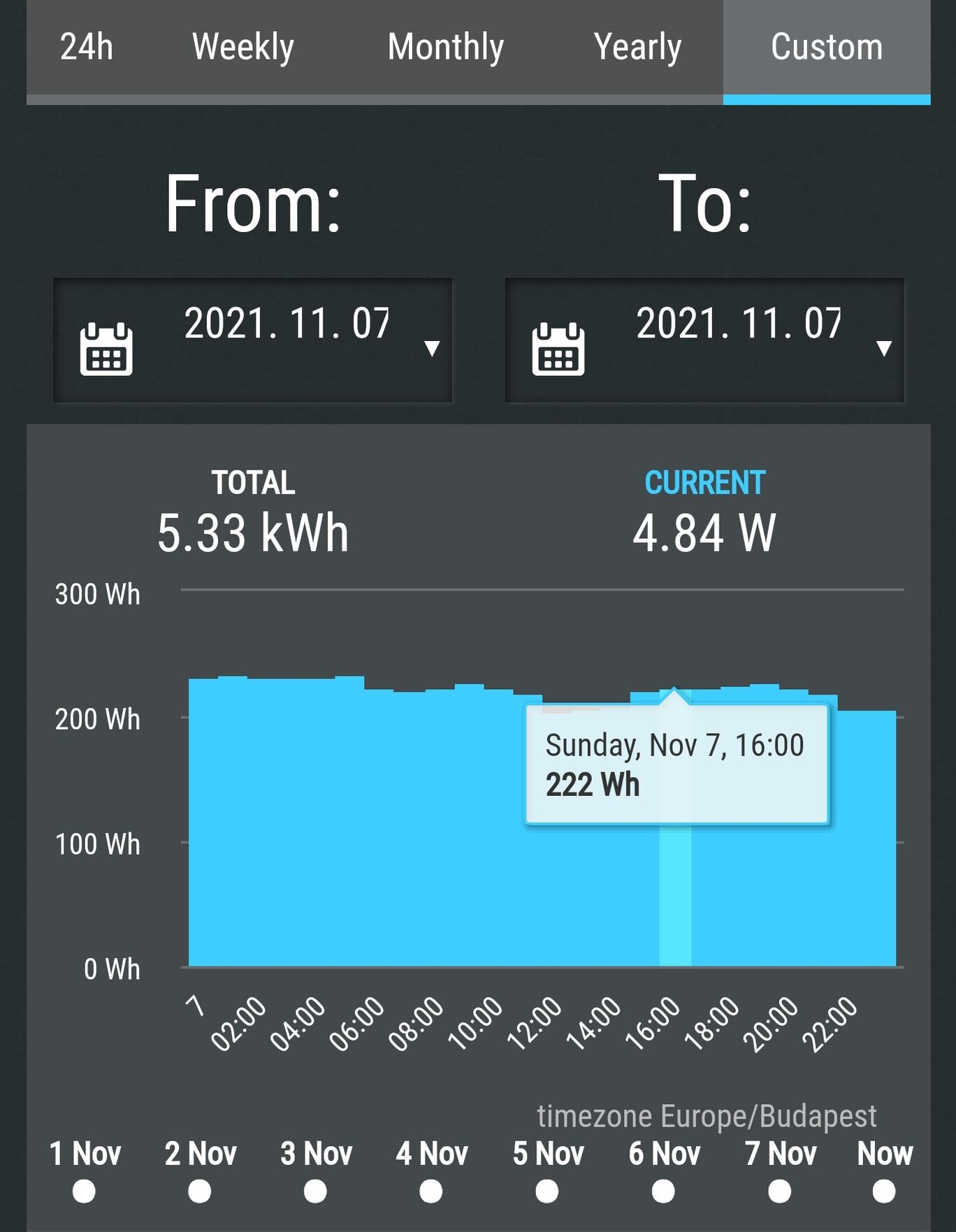
Task: Select the 5 Nov timeline dot
Action: pyautogui.click(x=547, y=1191)
